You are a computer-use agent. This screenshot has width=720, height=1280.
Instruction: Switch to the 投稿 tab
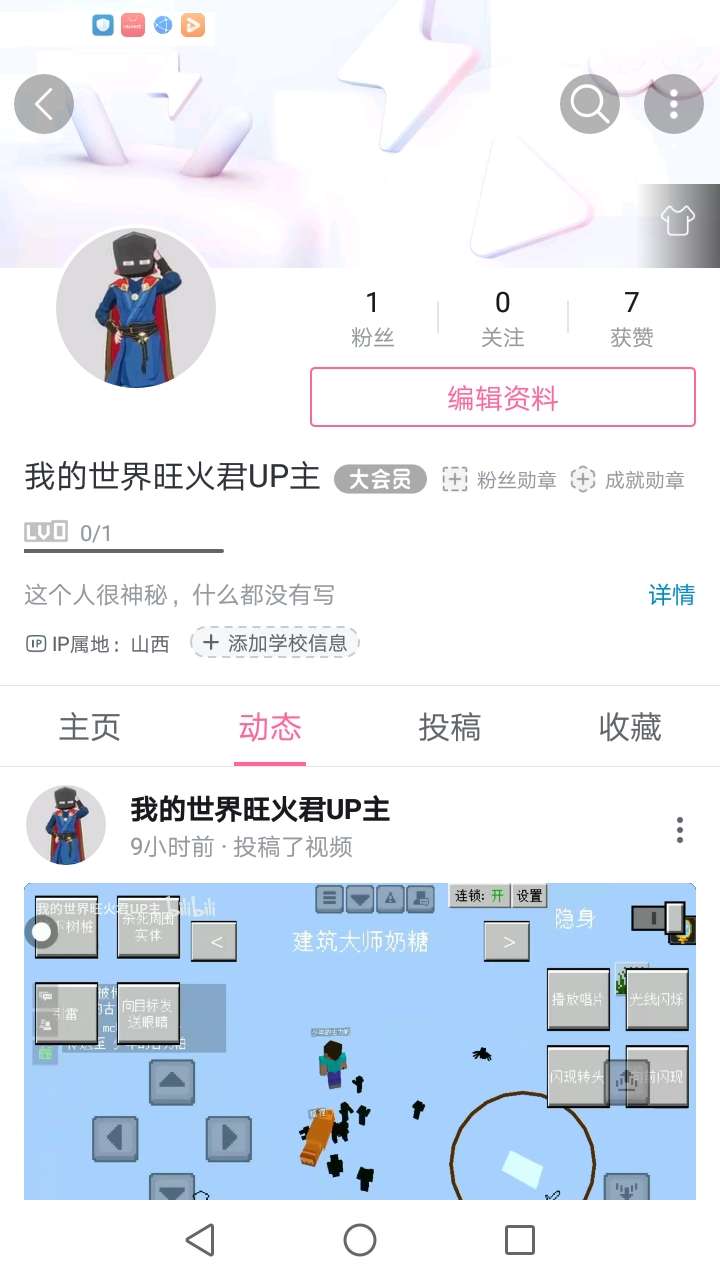450,727
